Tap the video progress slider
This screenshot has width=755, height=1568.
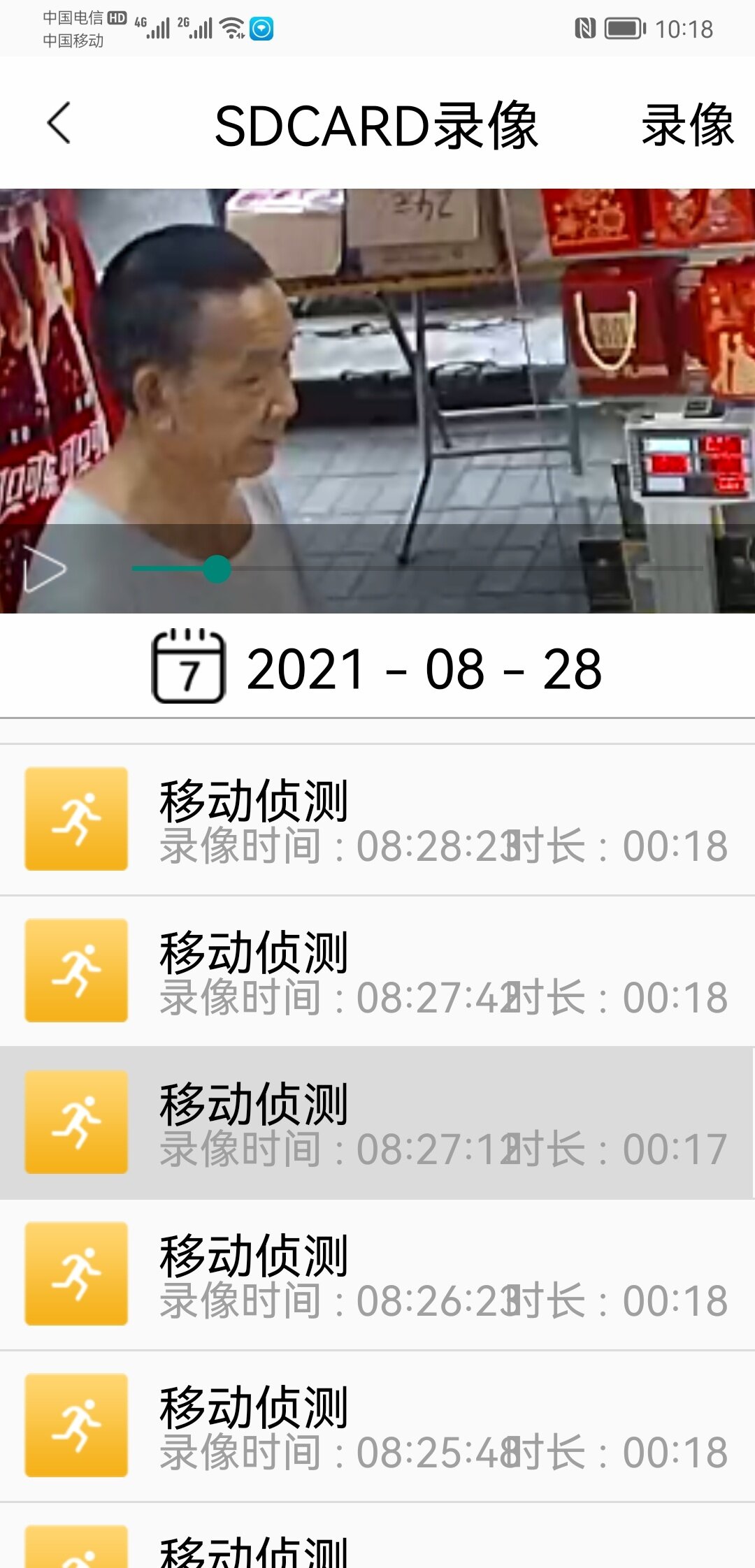pos(417,569)
